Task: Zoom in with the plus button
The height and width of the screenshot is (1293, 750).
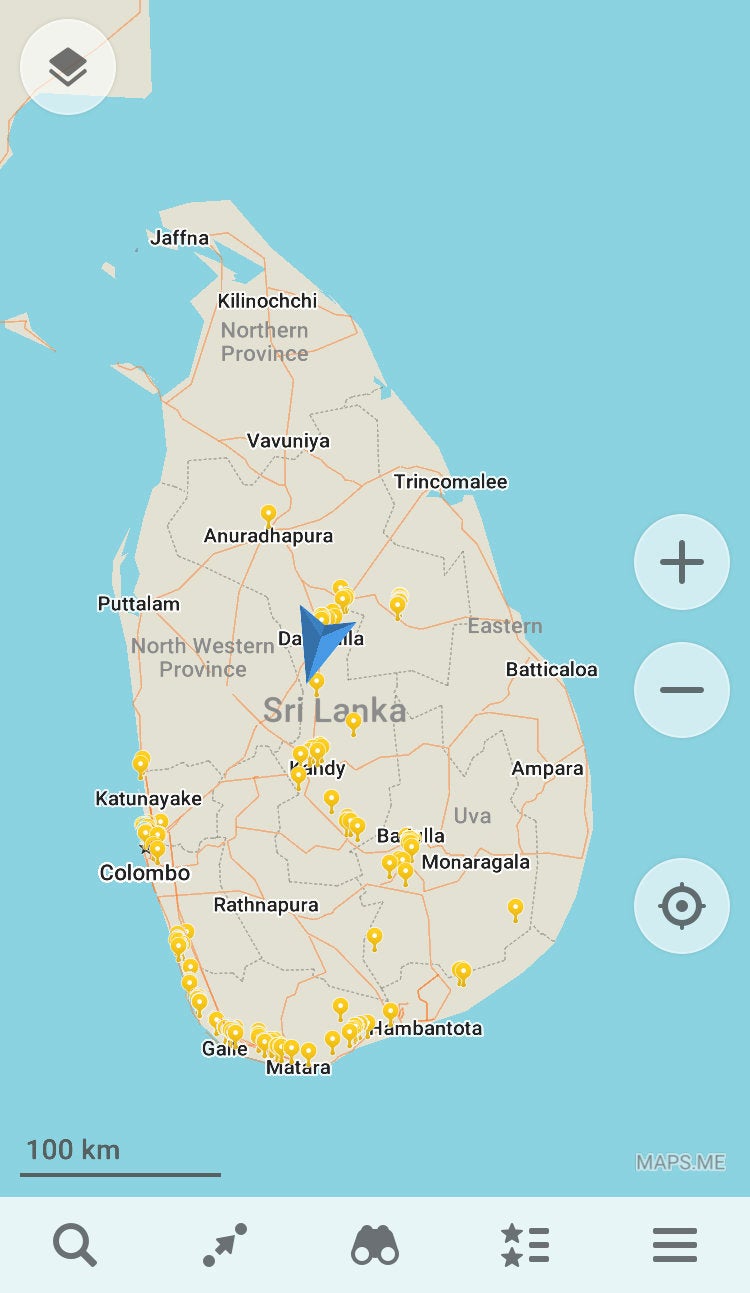Action: tap(682, 562)
